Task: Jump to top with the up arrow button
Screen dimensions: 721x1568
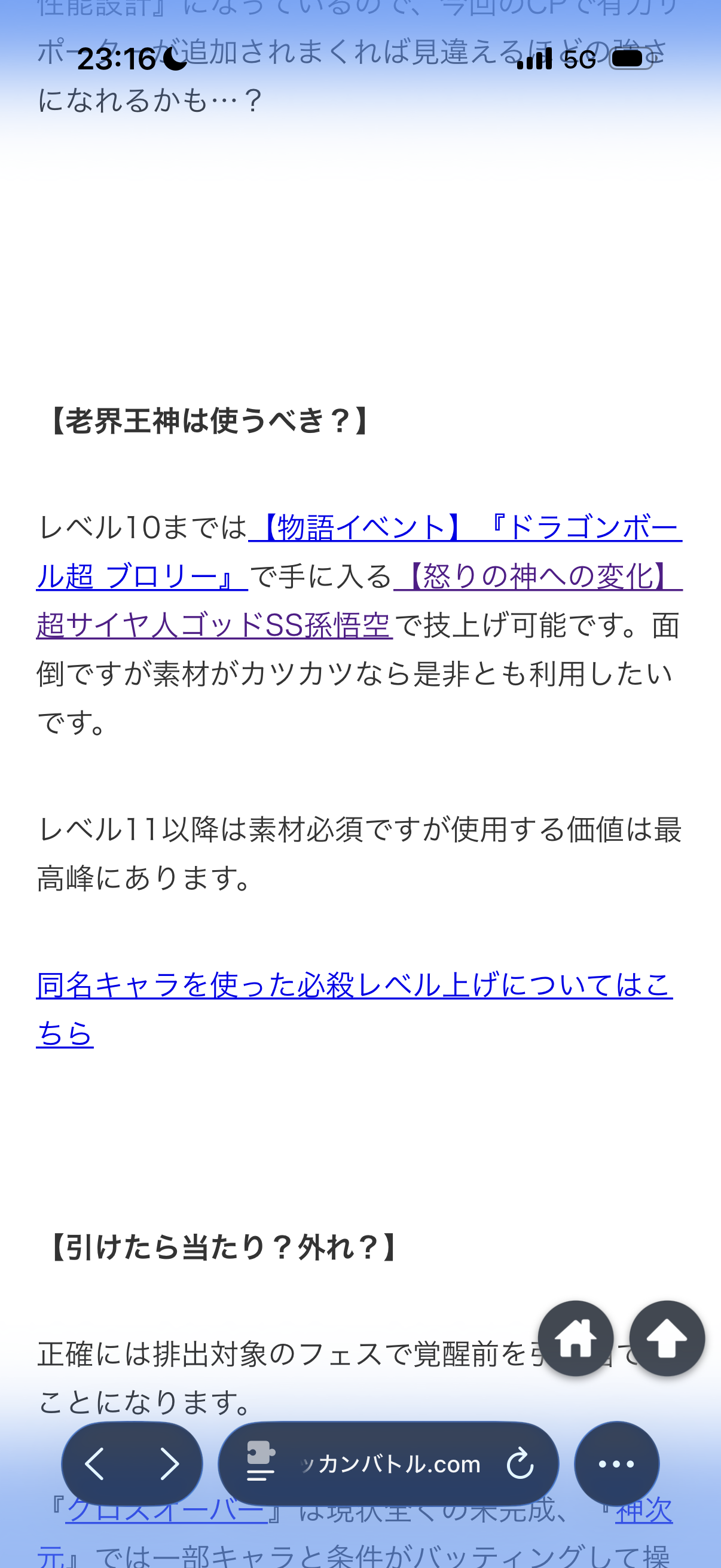Action: click(667, 1338)
